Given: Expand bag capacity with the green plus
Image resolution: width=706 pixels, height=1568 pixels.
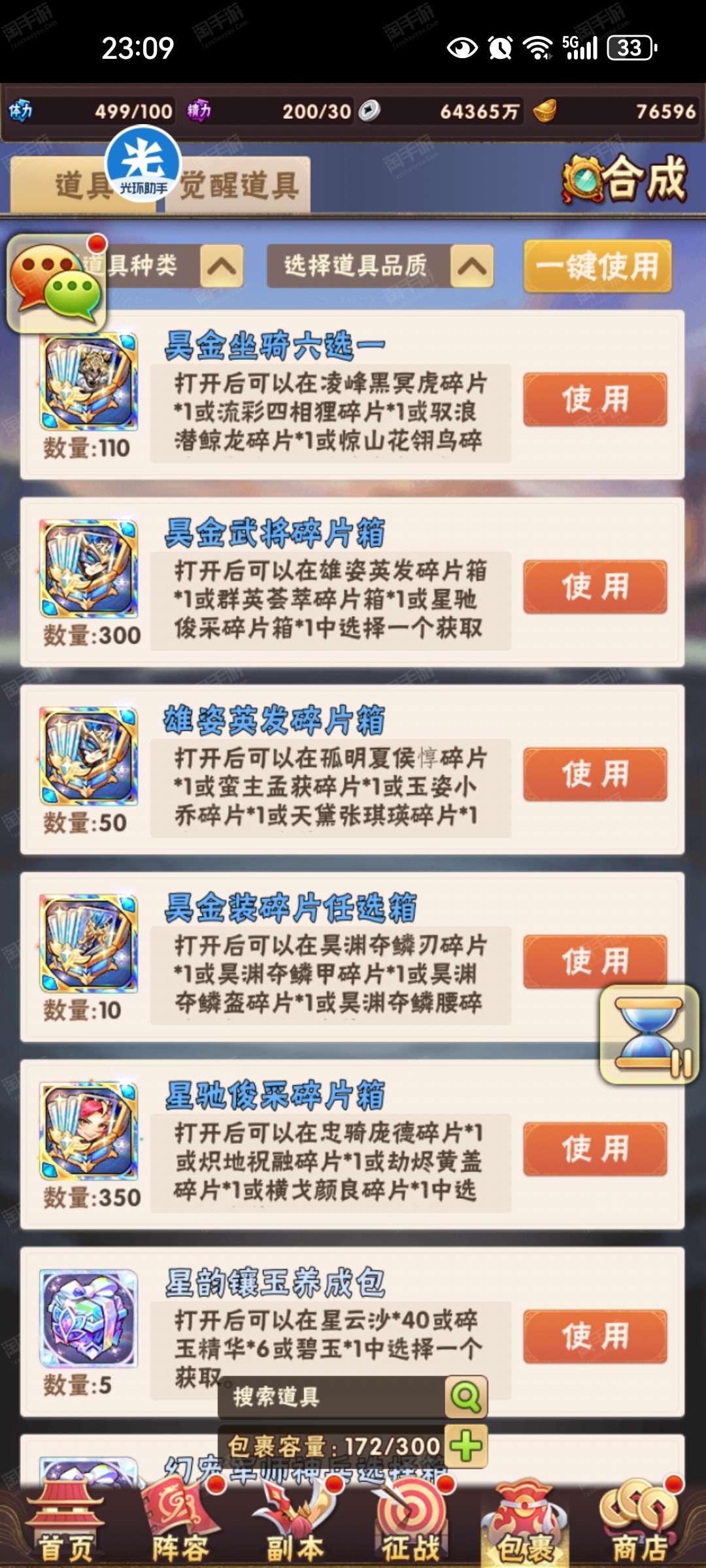Looking at the screenshot, I should click(x=467, y=1446).
